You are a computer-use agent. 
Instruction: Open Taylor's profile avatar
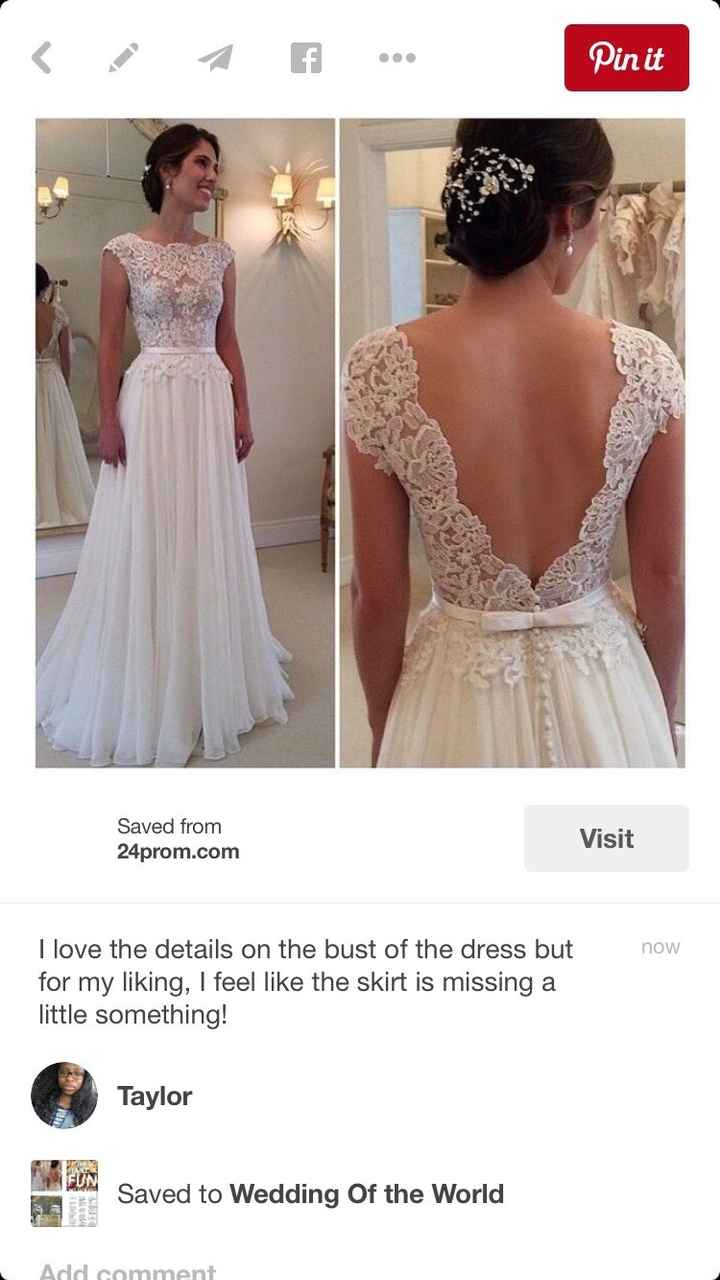tap(63, 1095)
